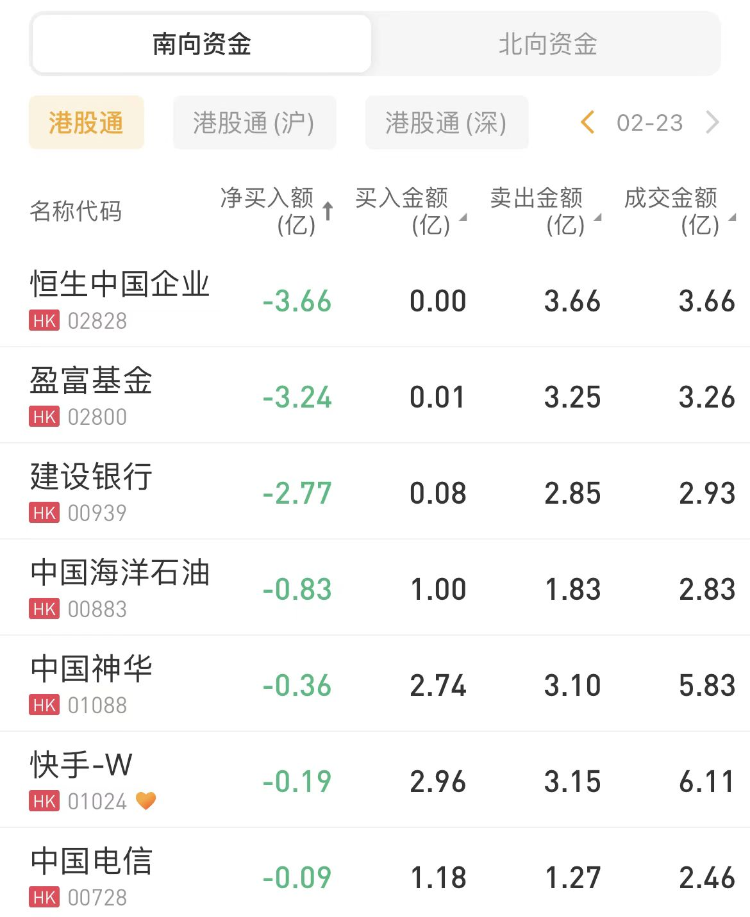Screen dimensions: 750x917
Task: Open 中国神华 01088 details
Action: (x=92, y=683)
